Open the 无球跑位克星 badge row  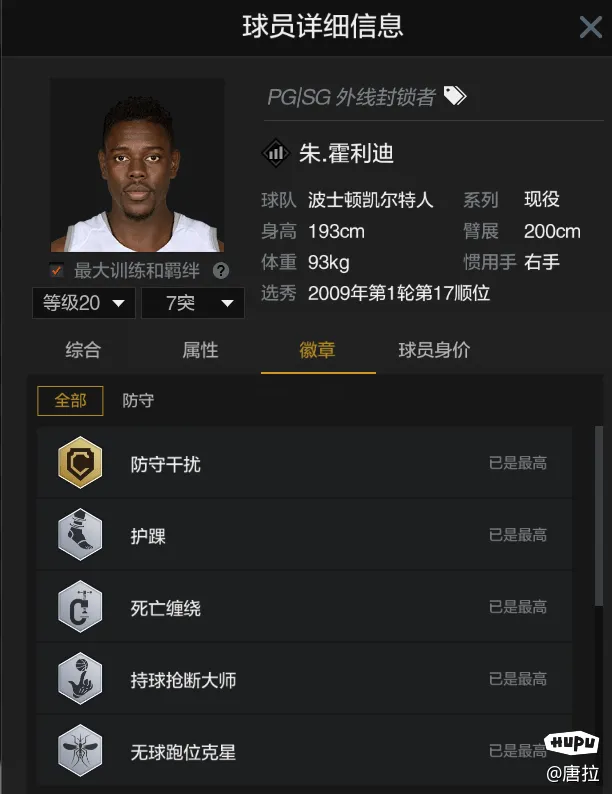[305, 750]
